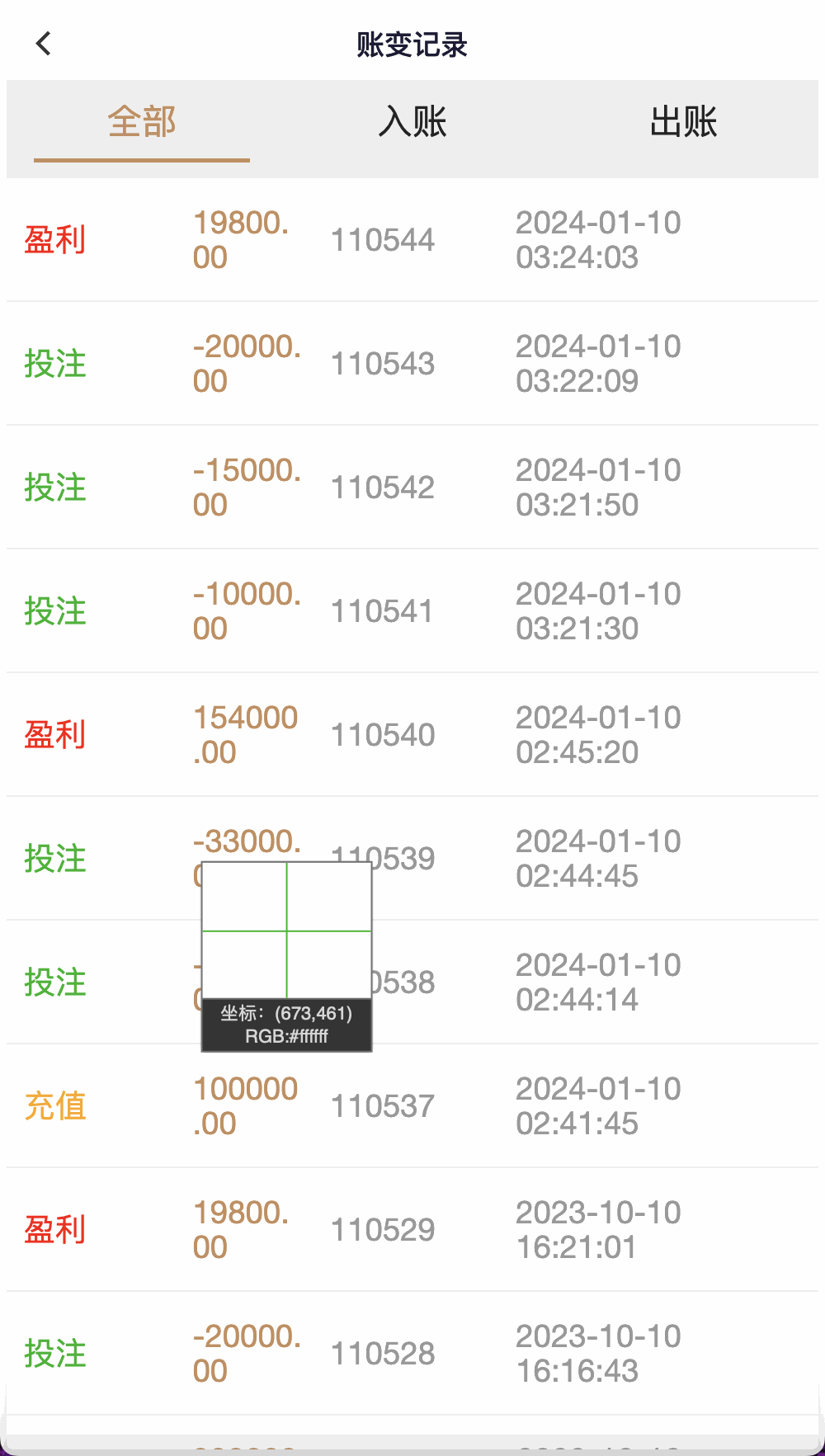
Task: Open the page title 账变记录
Action: click(x=411, y=45)
